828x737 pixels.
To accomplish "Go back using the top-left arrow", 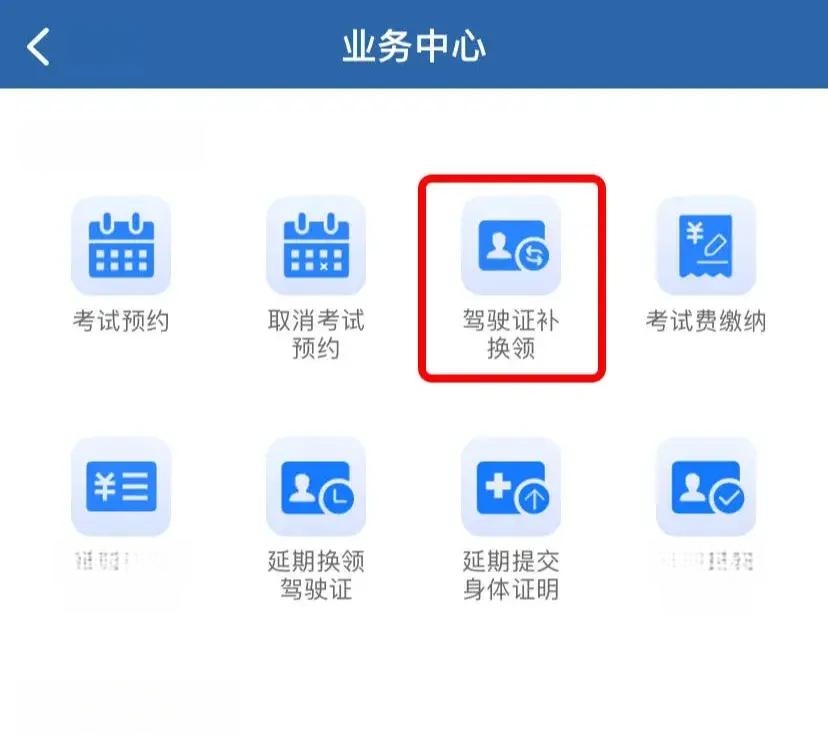I will (38, 47).
